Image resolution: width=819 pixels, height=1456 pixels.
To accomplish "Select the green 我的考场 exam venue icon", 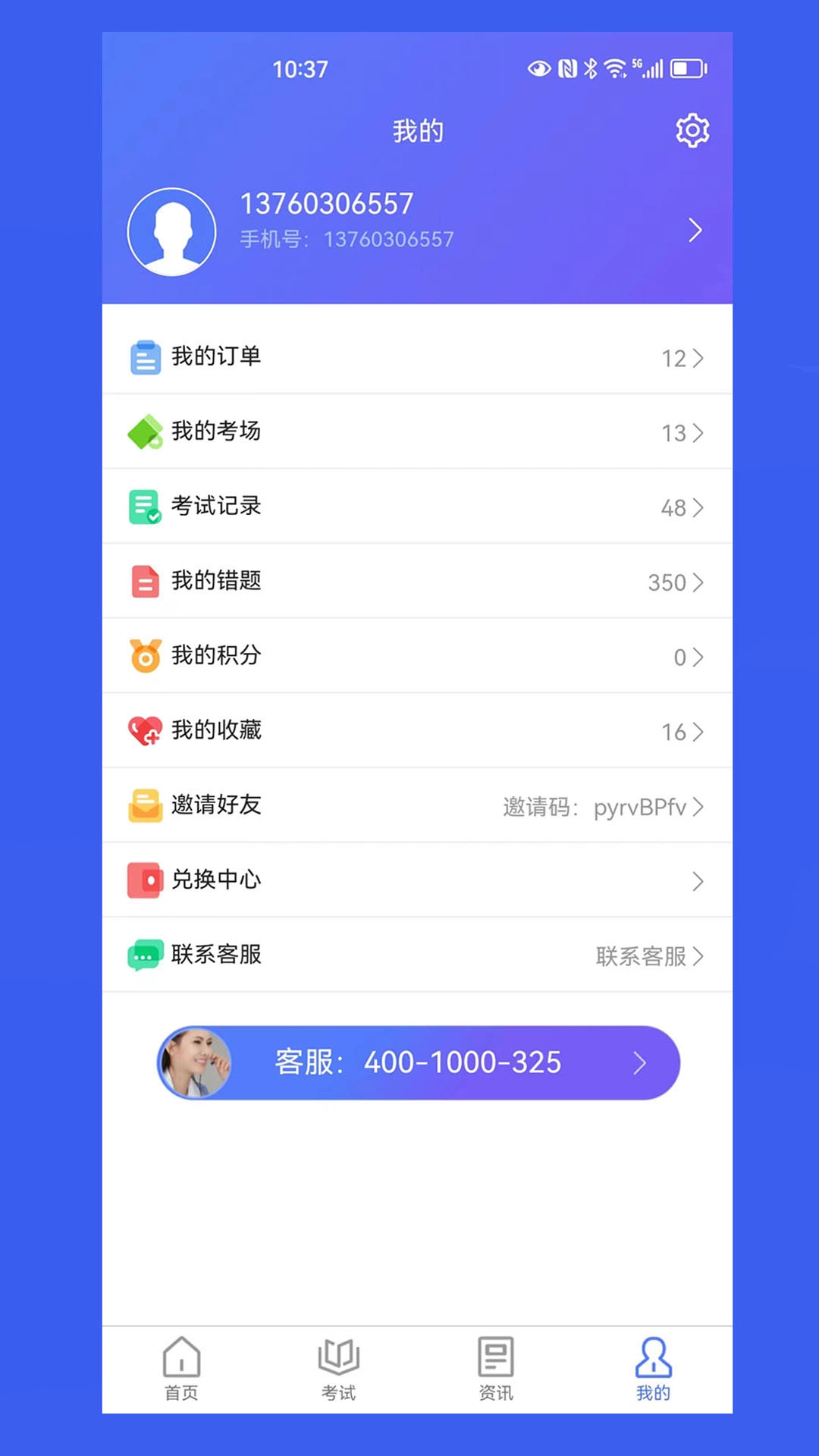I will [x=145, y=431].
